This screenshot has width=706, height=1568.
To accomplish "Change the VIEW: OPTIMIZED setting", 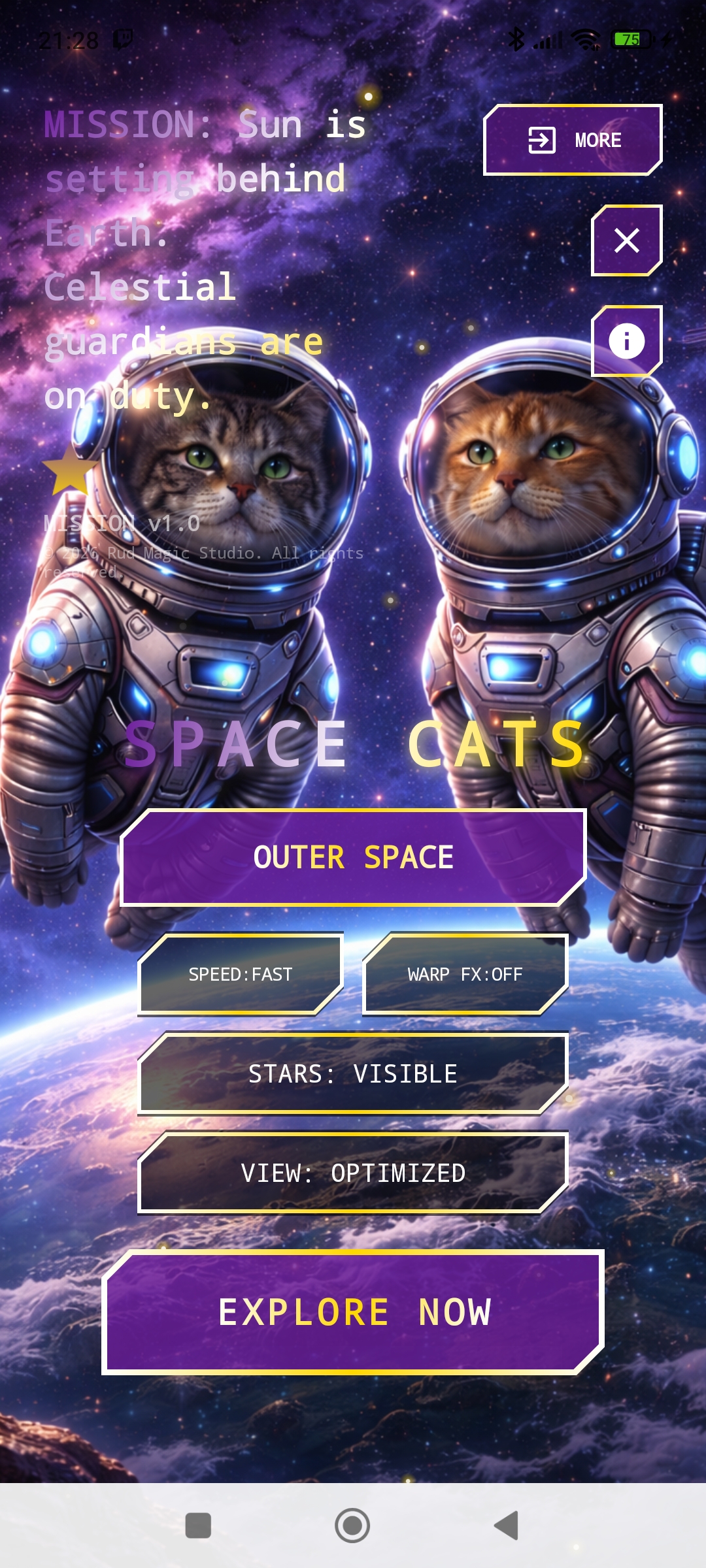I will 353,1173.
